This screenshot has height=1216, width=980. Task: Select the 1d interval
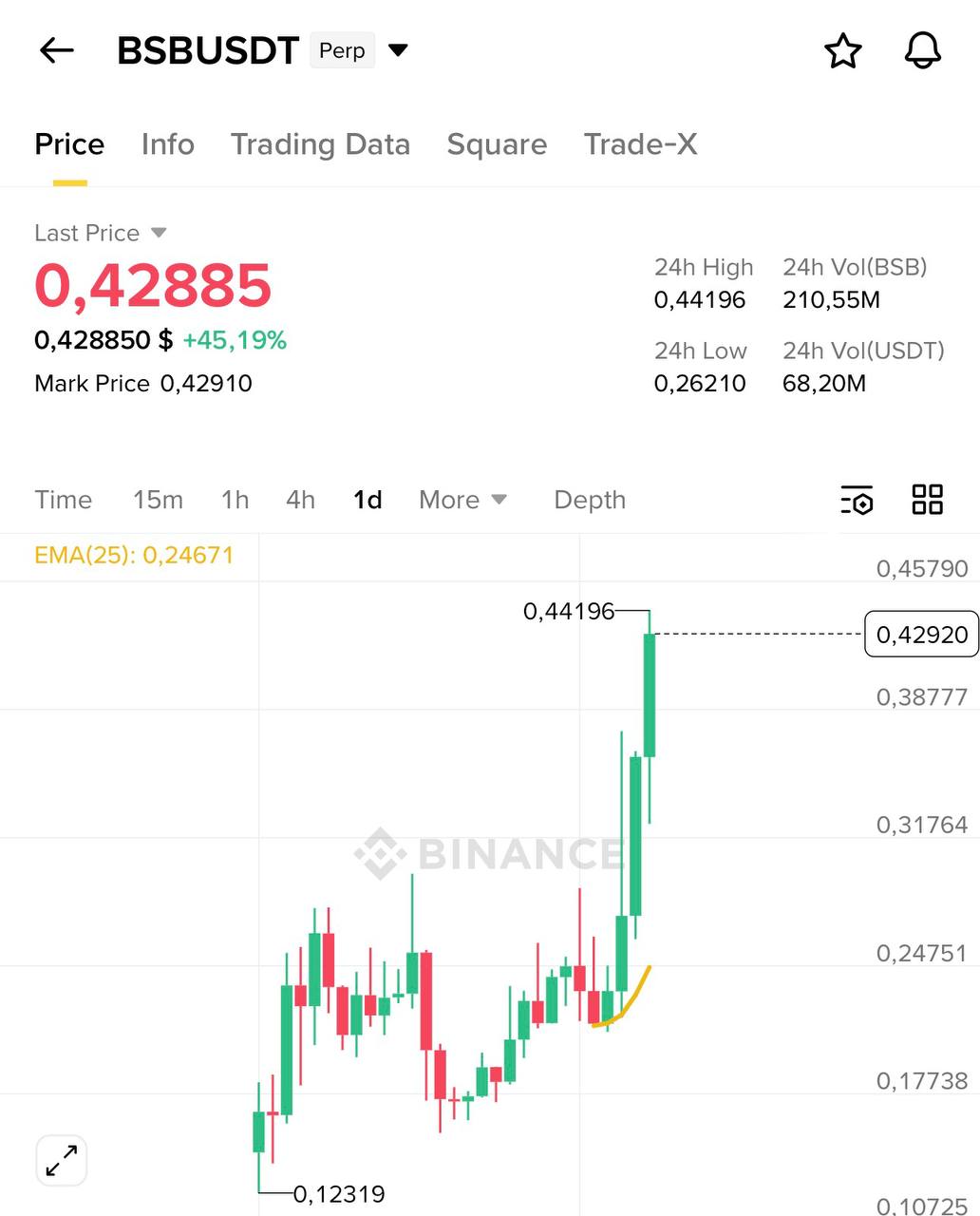coord(367,500)
